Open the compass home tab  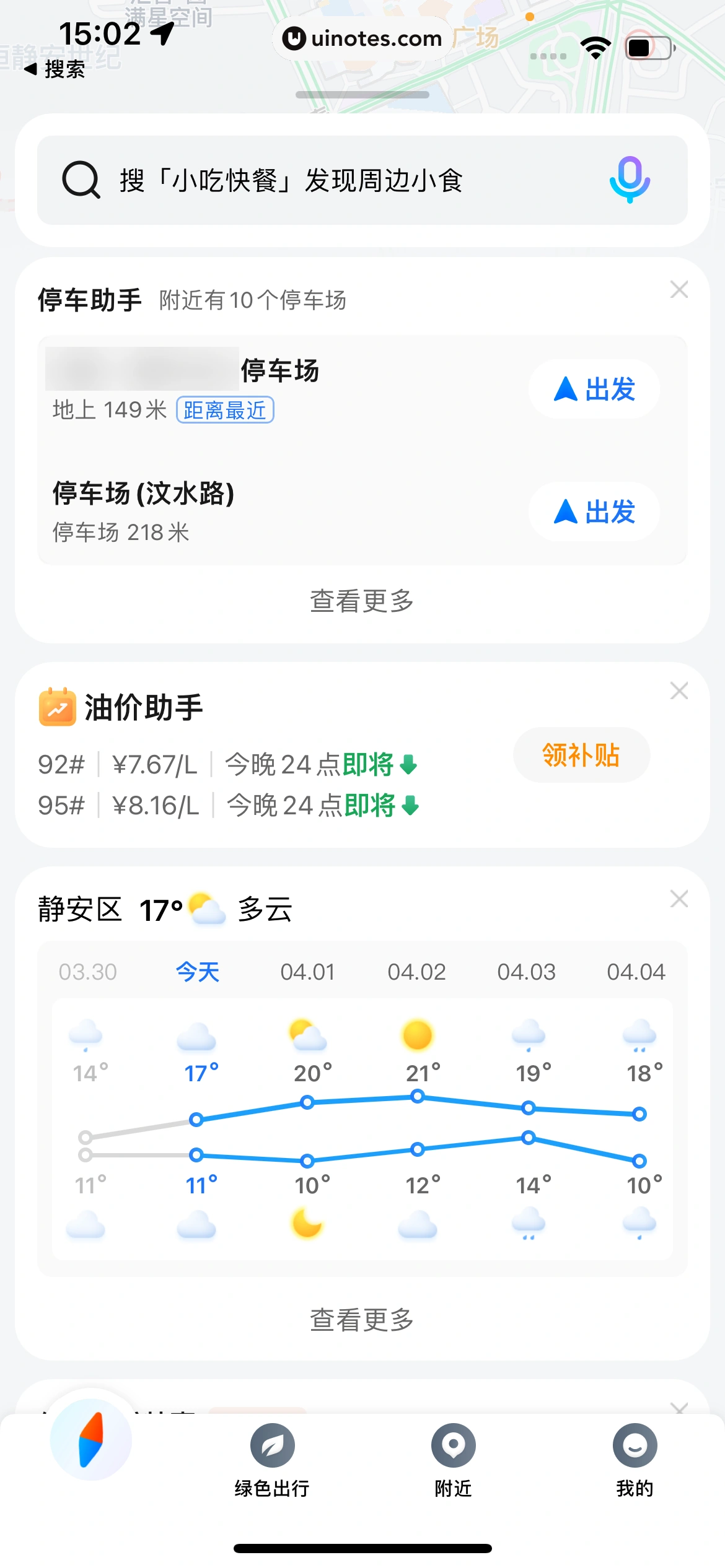[91, 1440]
